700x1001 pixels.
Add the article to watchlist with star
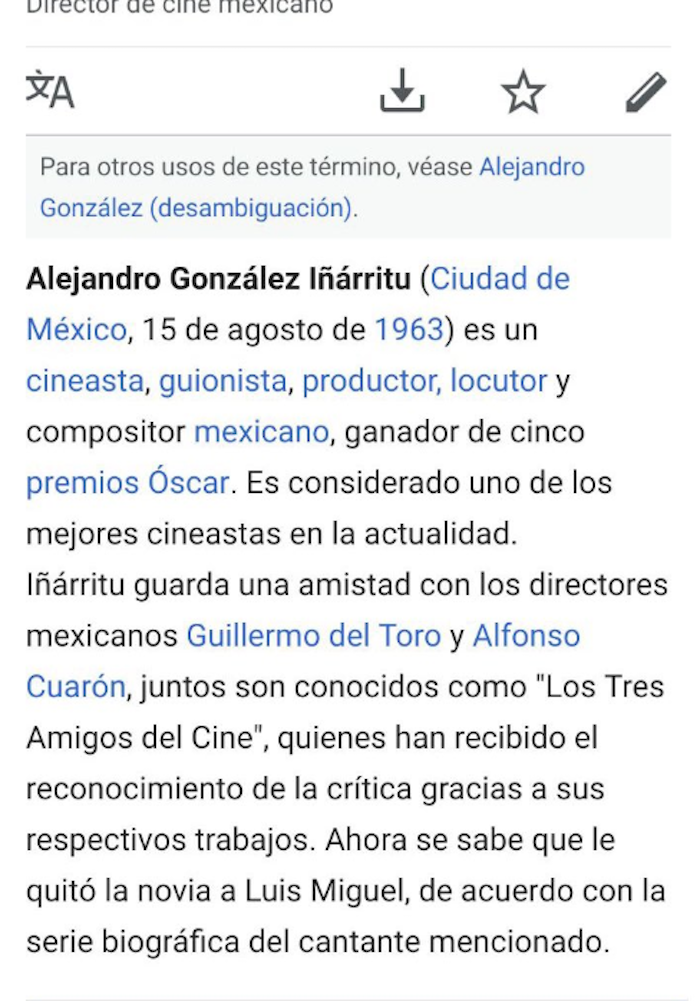coord(523,92)
